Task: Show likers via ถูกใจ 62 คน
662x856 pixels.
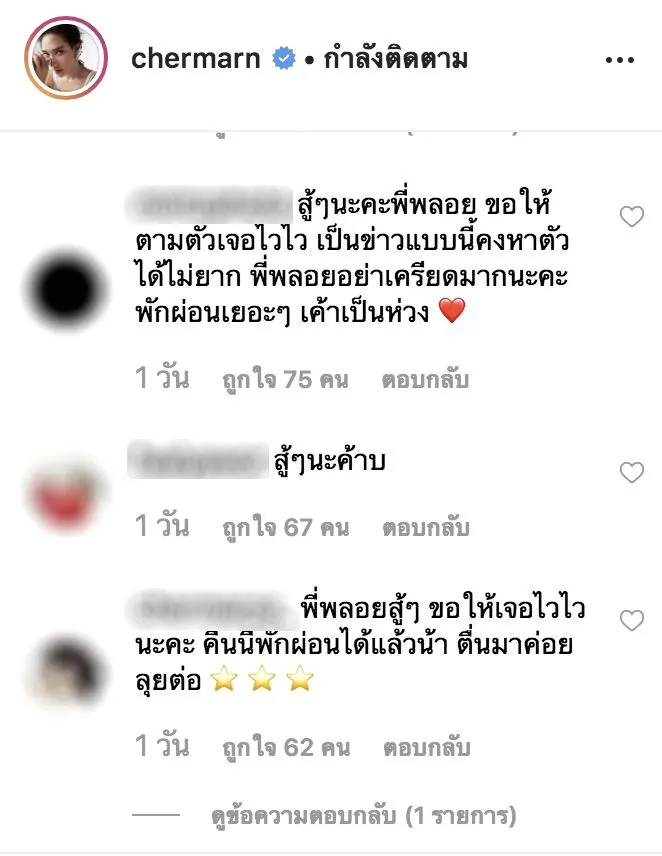Action: [285, 748]
